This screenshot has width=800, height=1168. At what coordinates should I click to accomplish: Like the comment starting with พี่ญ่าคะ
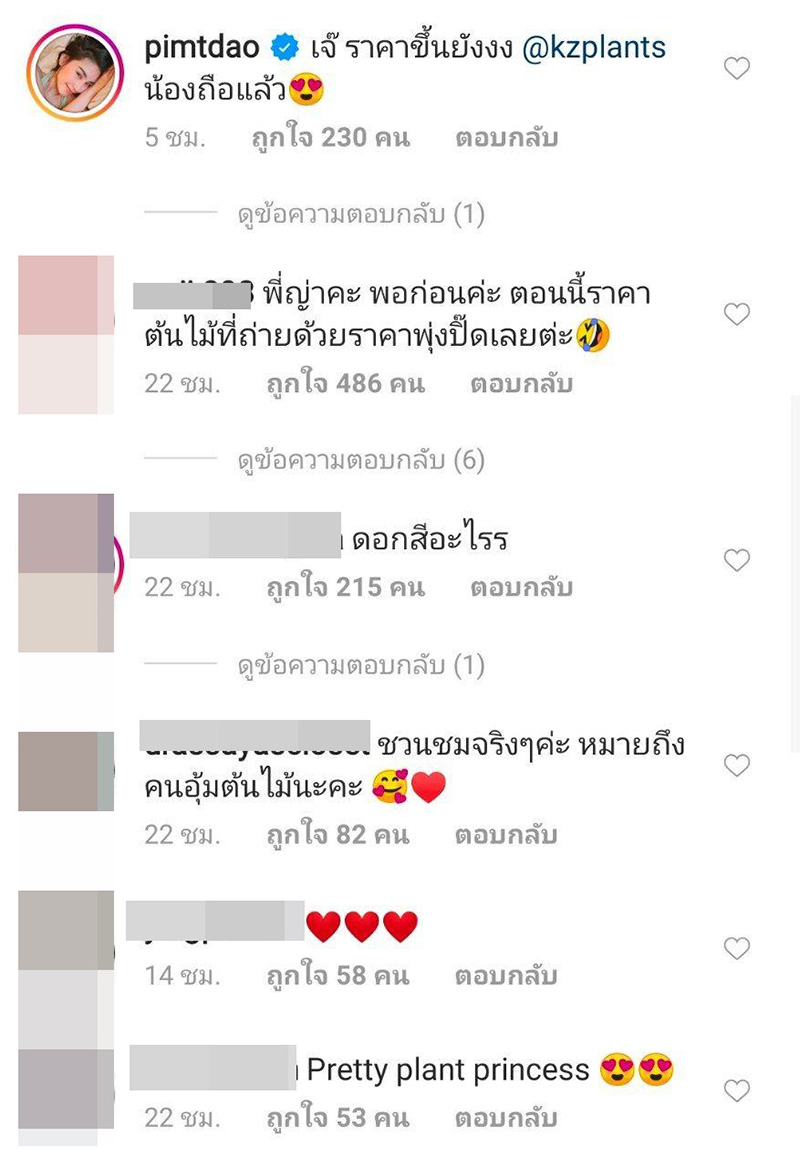(736, 315)
